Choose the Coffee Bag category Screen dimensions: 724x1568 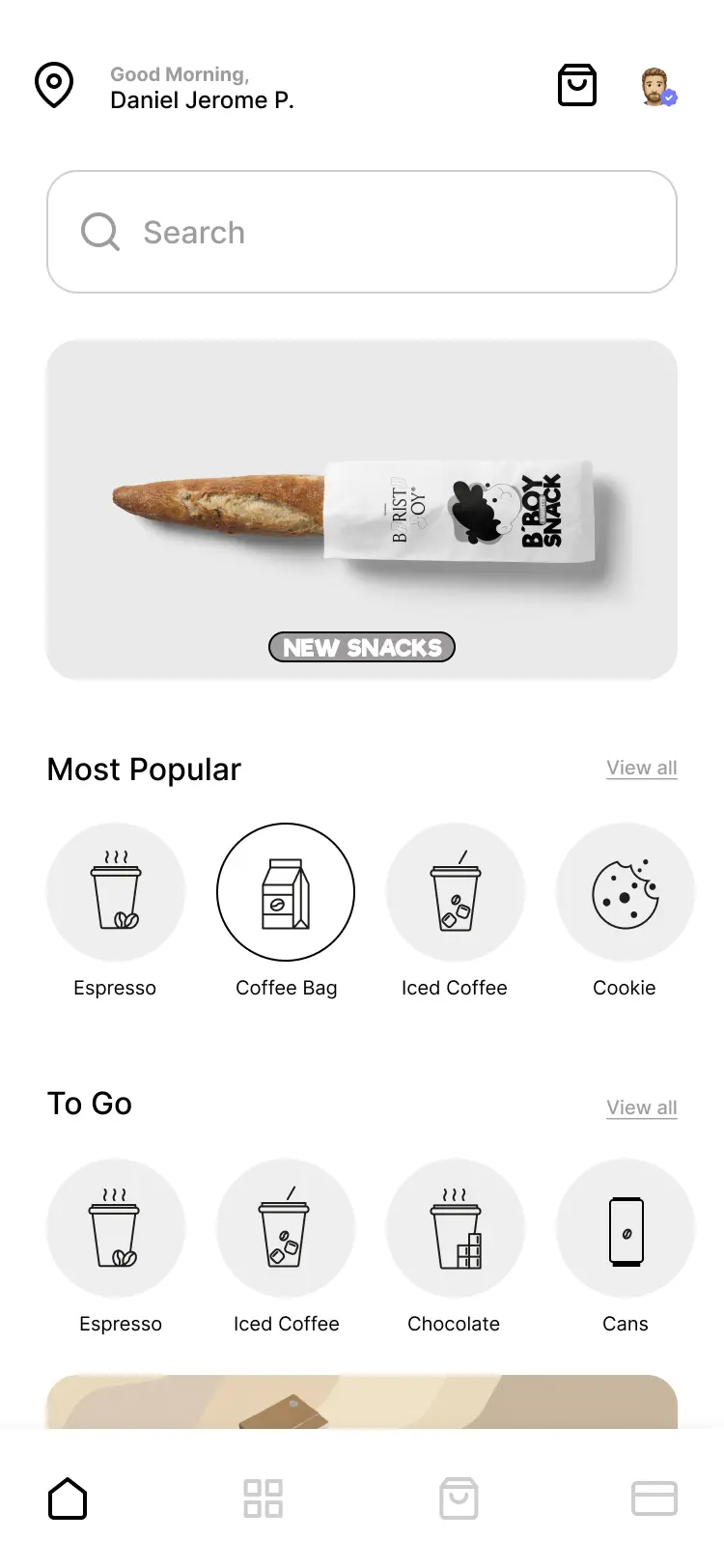tap(286, 892)
